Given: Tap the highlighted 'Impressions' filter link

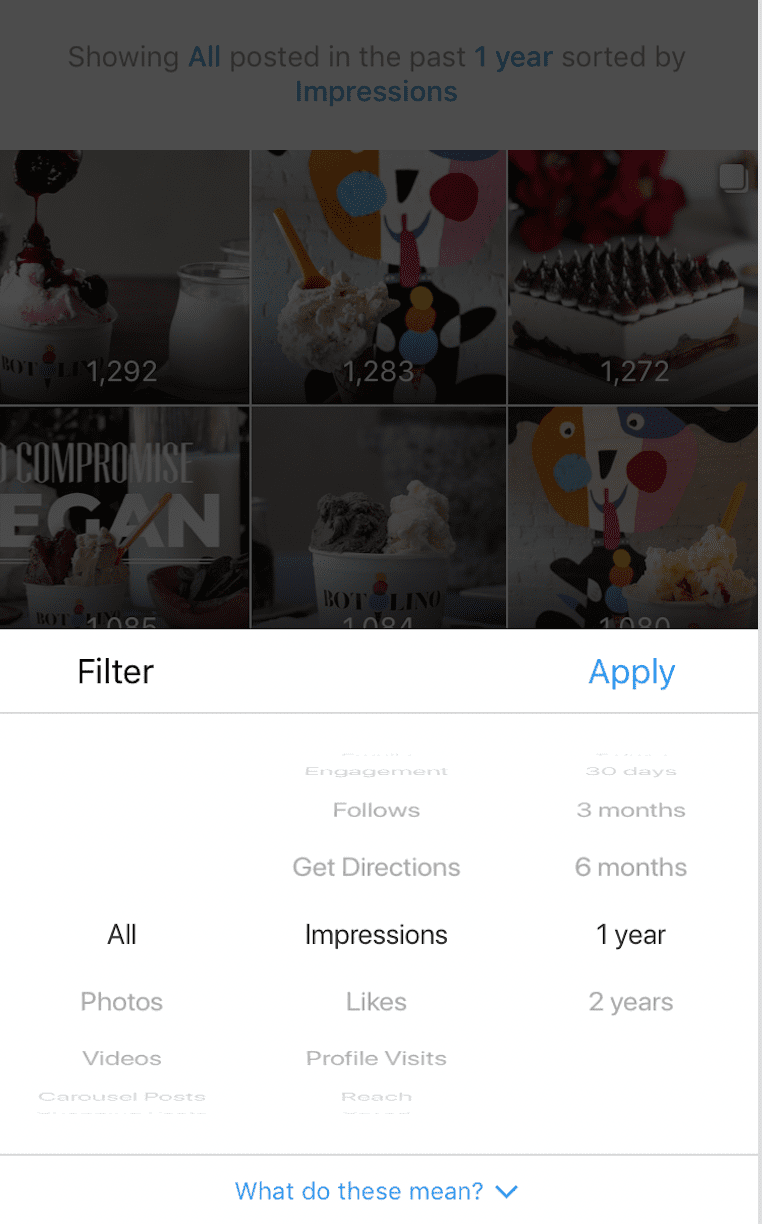Looking at the screenshot, I should pos(376,92).
